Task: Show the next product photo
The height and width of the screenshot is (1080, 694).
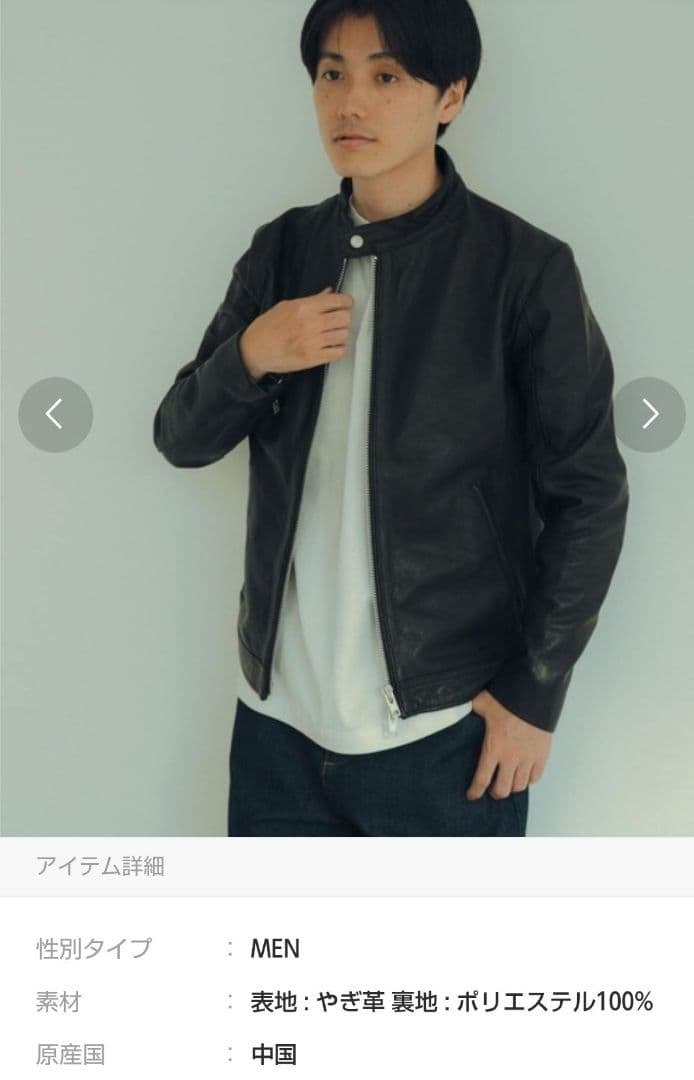Action: pyautogui.click(x=649, y=414)
